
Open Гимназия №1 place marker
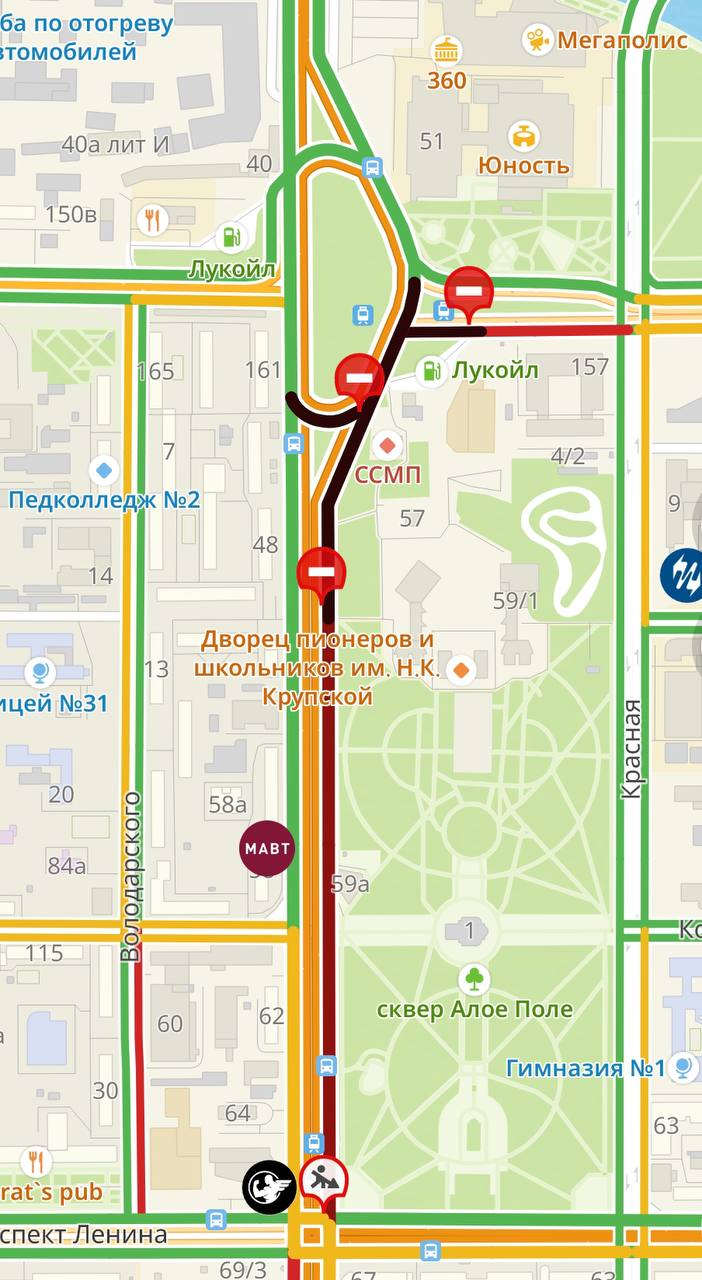(684, 1067)
